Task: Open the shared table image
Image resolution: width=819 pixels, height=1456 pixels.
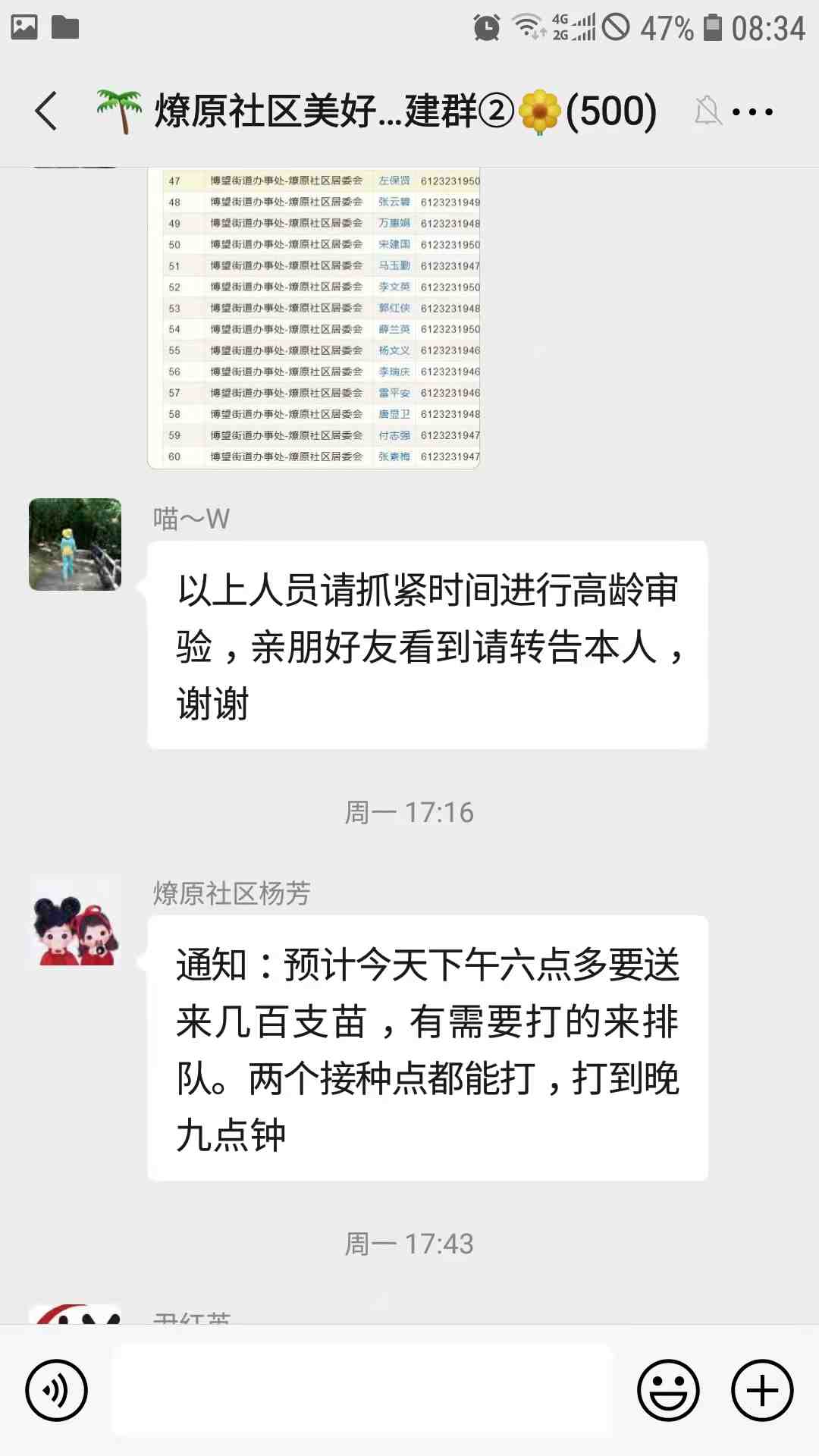Action: coord(314,318)
